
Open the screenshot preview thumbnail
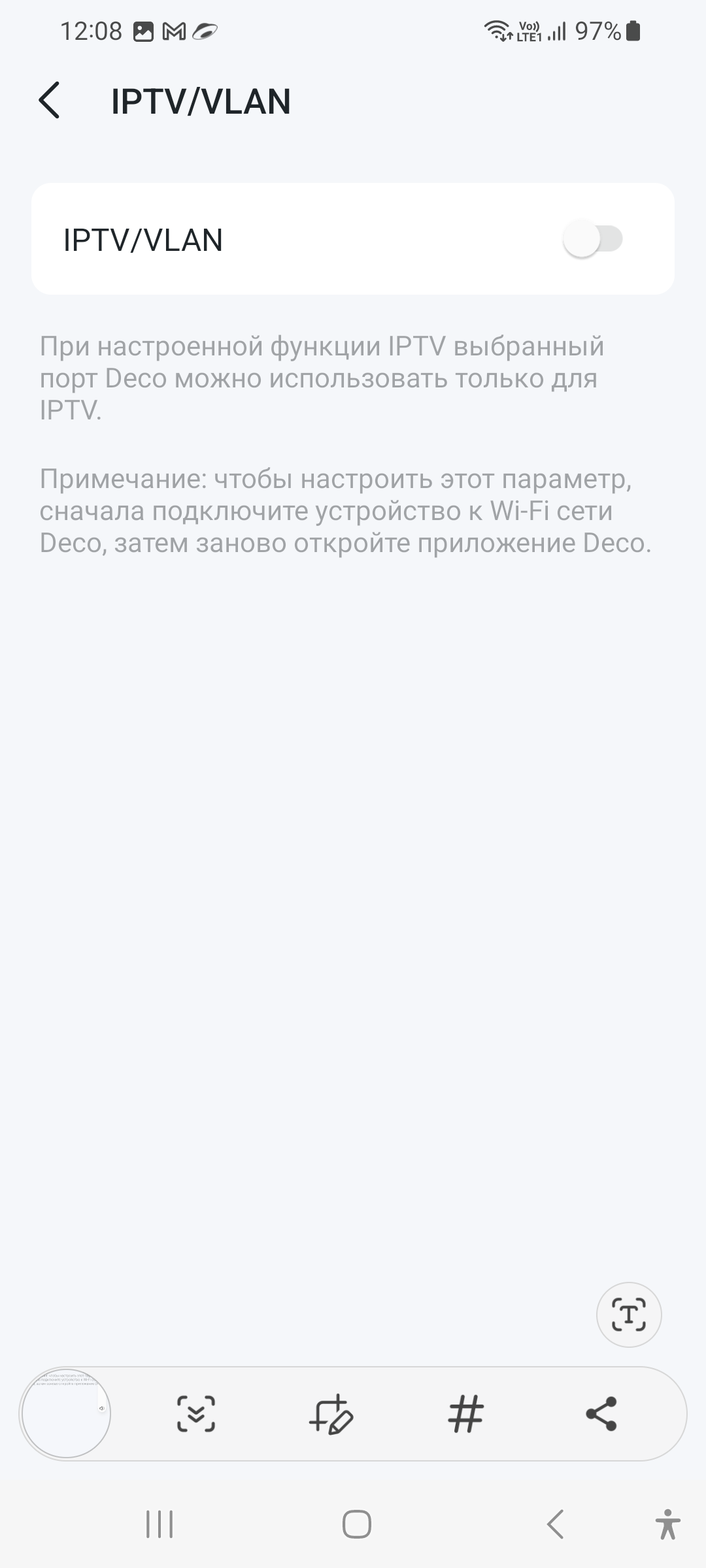click(65, 1413)
